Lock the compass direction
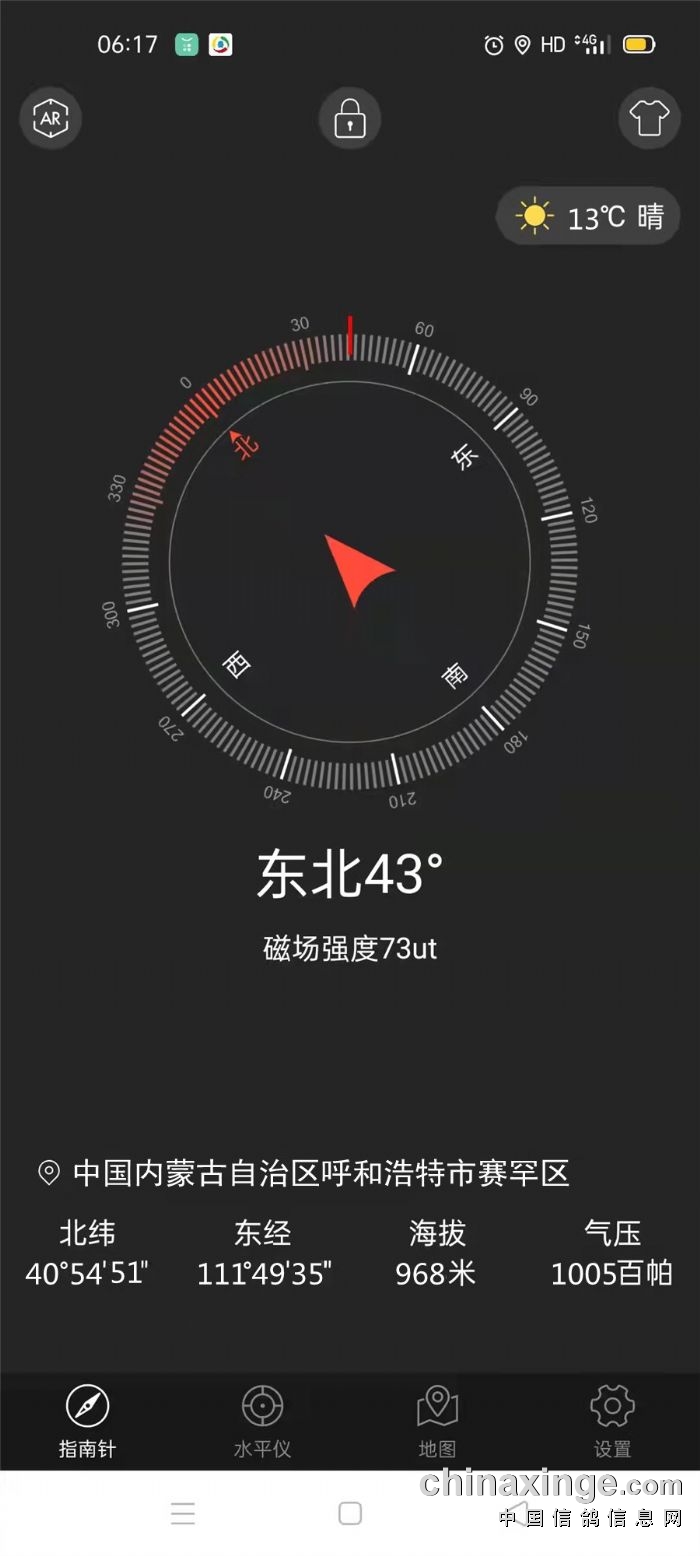Viewport: 700px width, 1556px height. [350, 119]
